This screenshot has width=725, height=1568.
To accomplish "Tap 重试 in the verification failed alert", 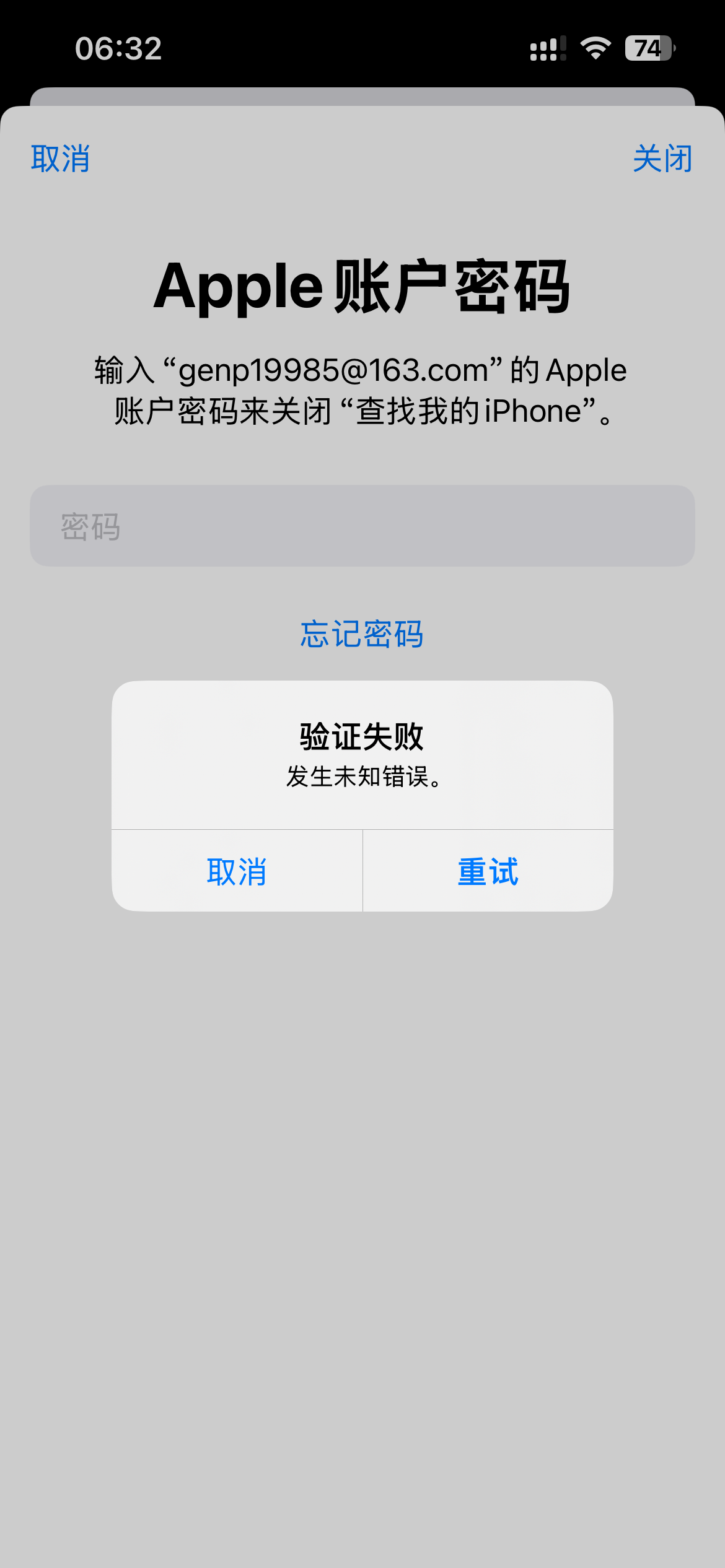I will (488, 871).
